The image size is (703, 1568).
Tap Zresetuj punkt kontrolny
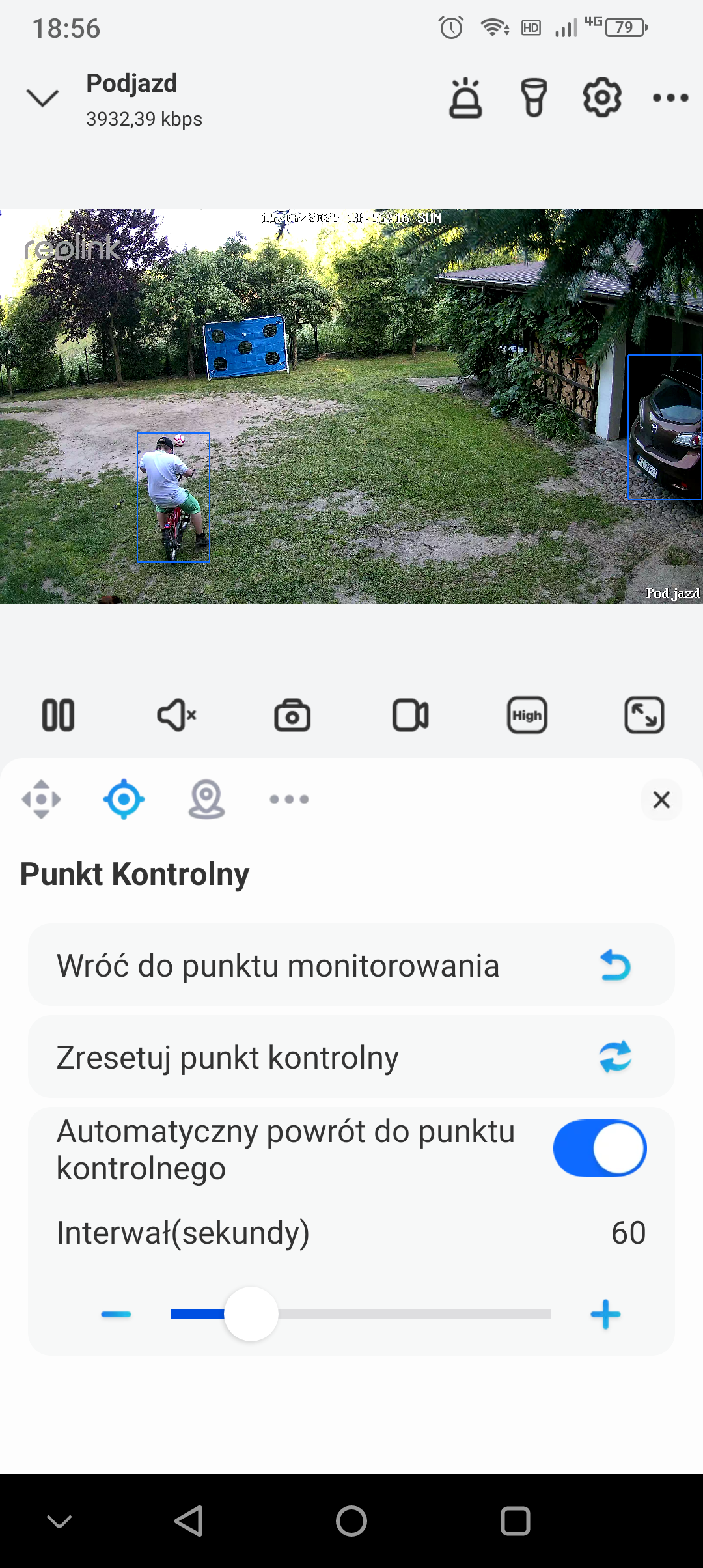pyautogui.click(x=351, y=1057)
